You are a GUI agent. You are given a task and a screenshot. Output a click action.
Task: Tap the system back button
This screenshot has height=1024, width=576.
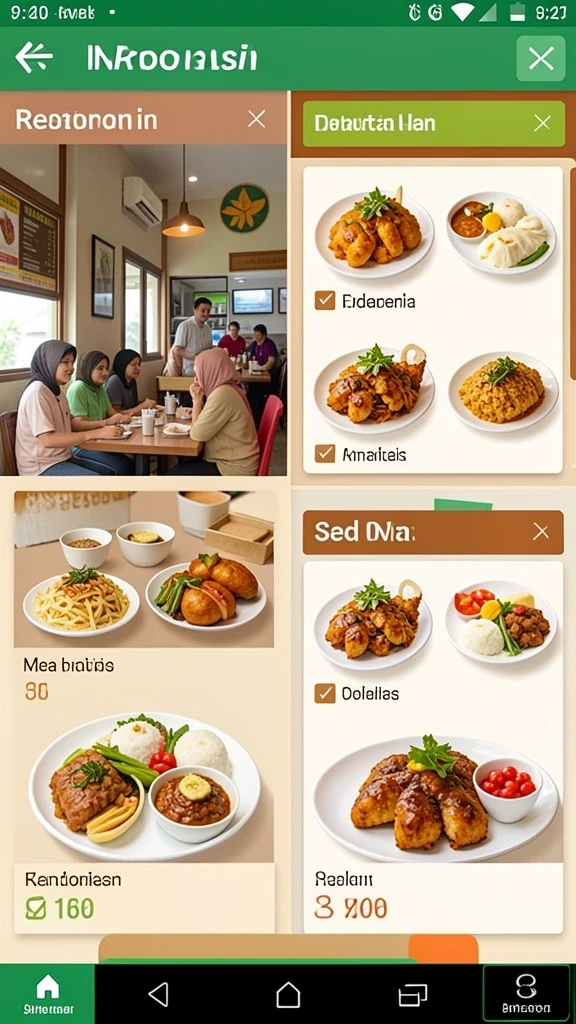tap(158, 995)
